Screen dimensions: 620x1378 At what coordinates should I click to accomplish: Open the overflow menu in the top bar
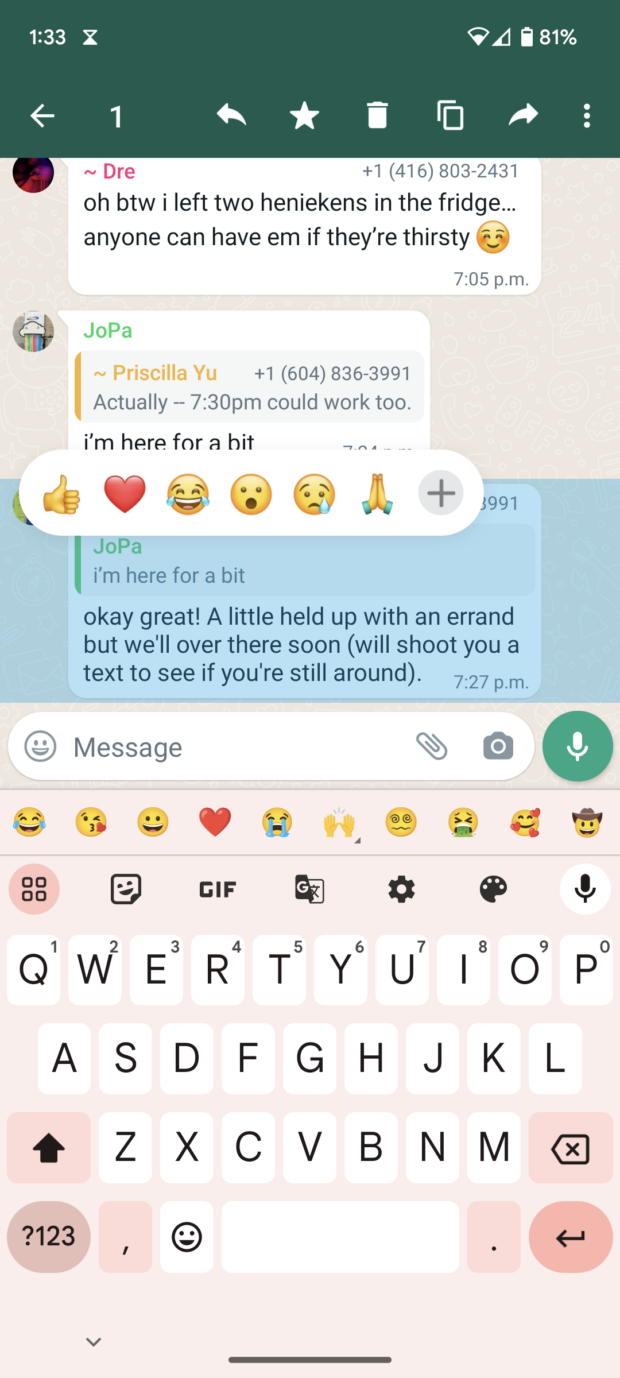coord(587,117)
